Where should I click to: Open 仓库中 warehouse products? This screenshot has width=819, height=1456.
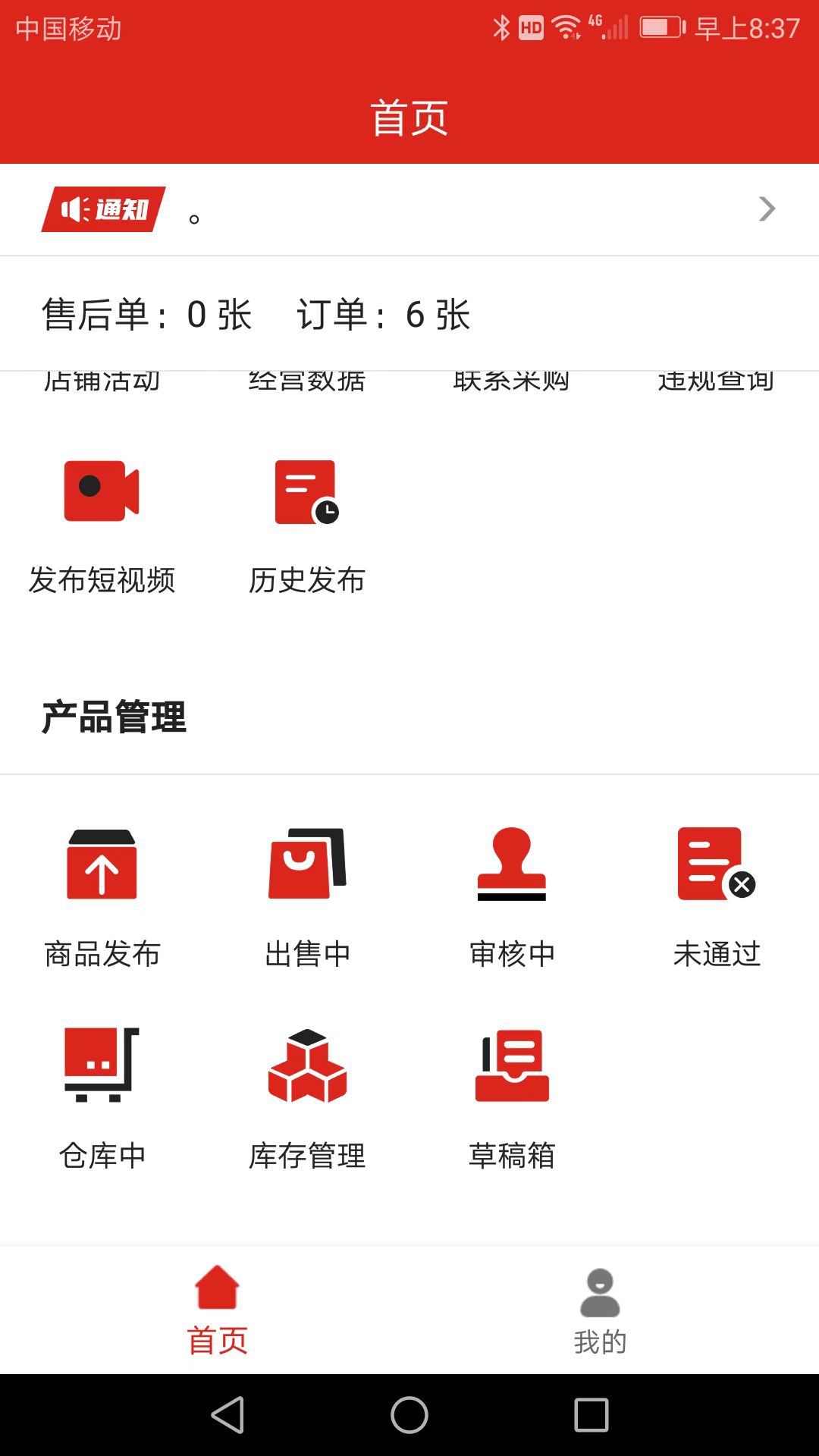[x=102, y=1097]
